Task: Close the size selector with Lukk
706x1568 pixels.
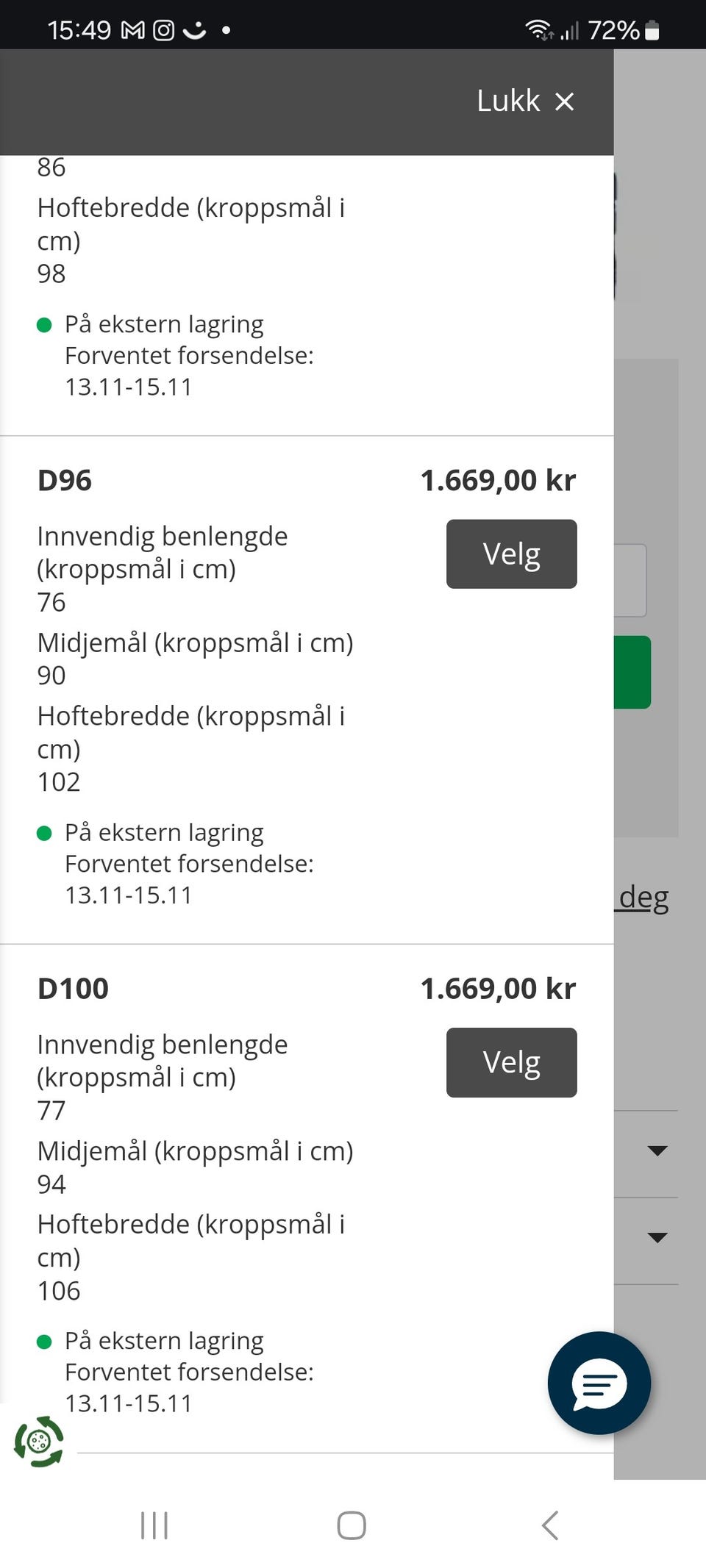Action: coord(524,100)
